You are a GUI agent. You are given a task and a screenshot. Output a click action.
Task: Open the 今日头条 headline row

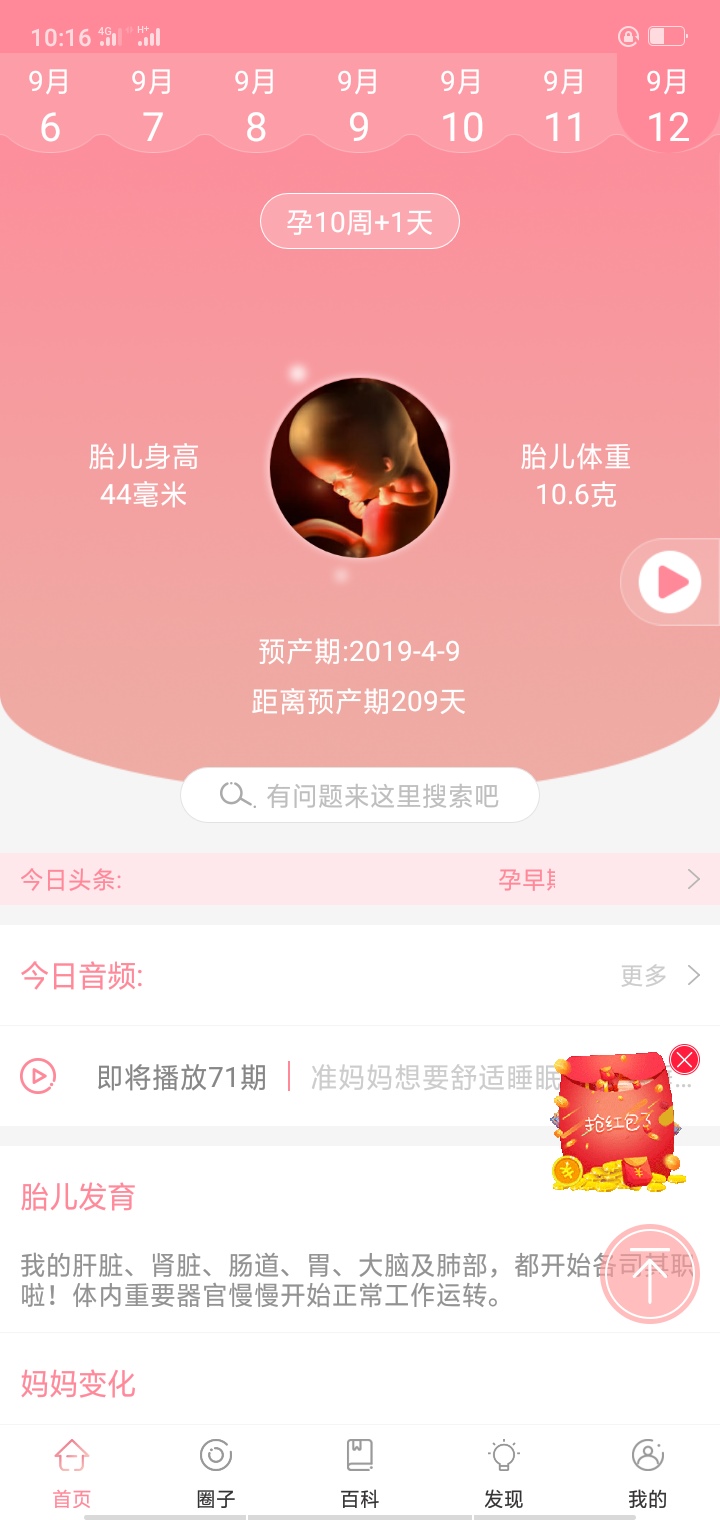pos(359,880)
